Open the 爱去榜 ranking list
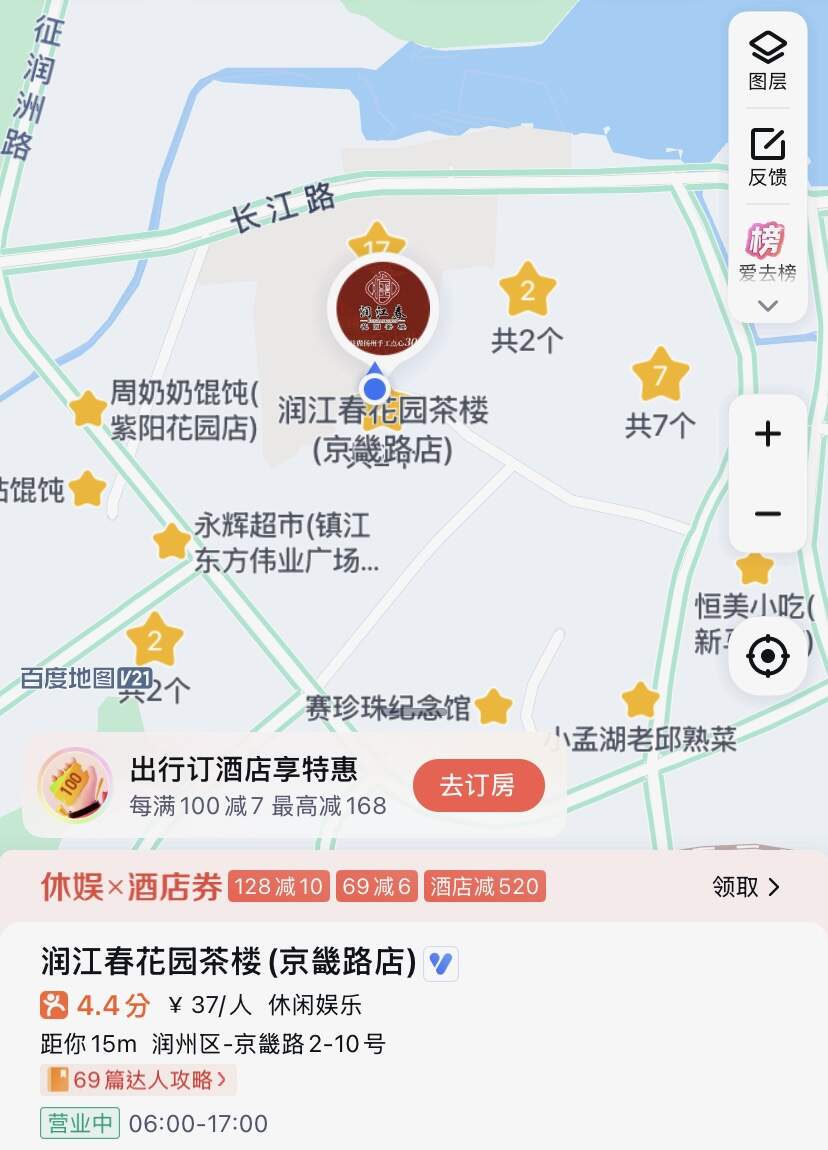The height and width of the screenshot is (1150, 828). [767, 252]
